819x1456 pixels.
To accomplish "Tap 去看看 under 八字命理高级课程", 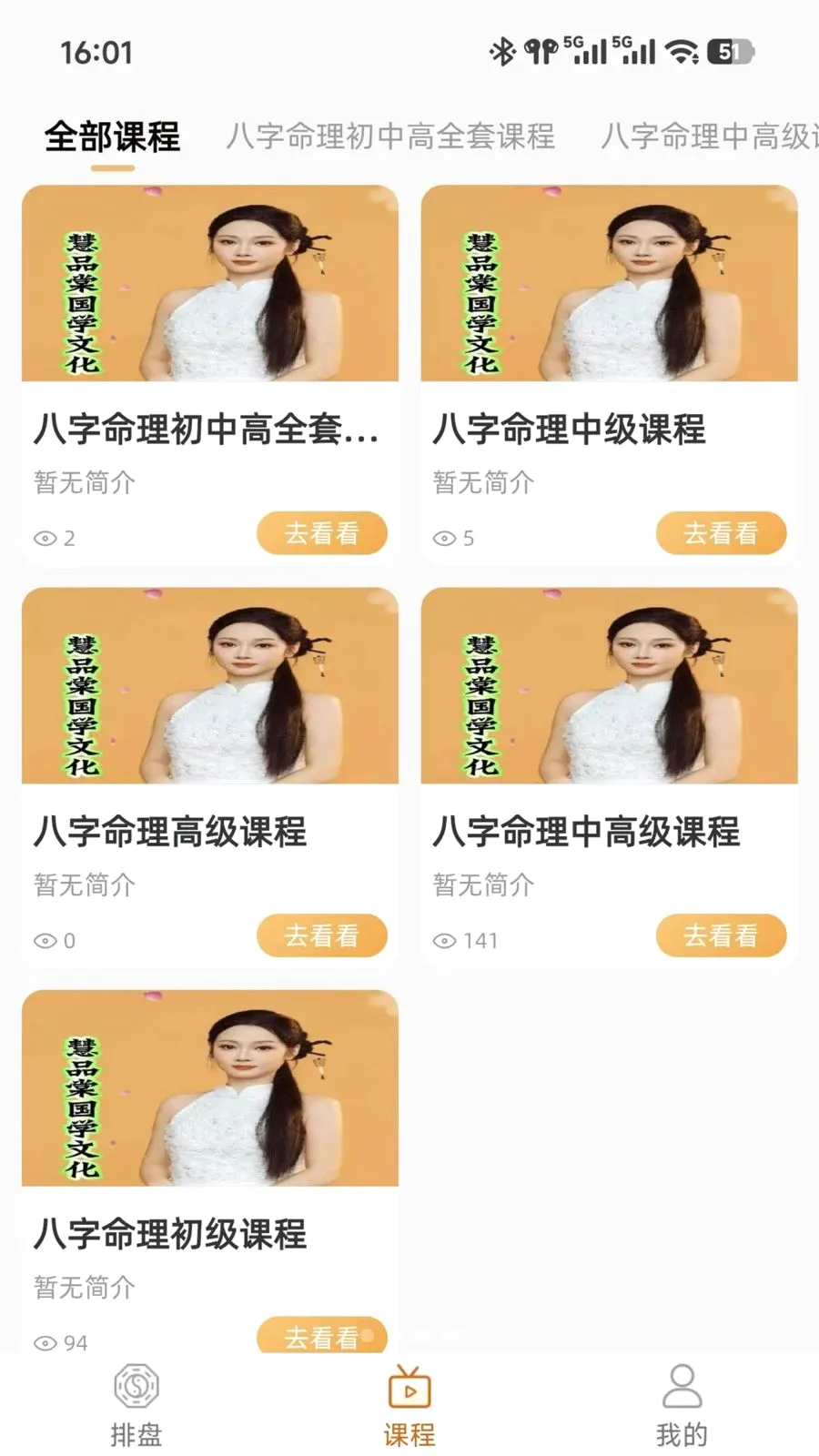I will pyautogui.click(x=322, y=935).
